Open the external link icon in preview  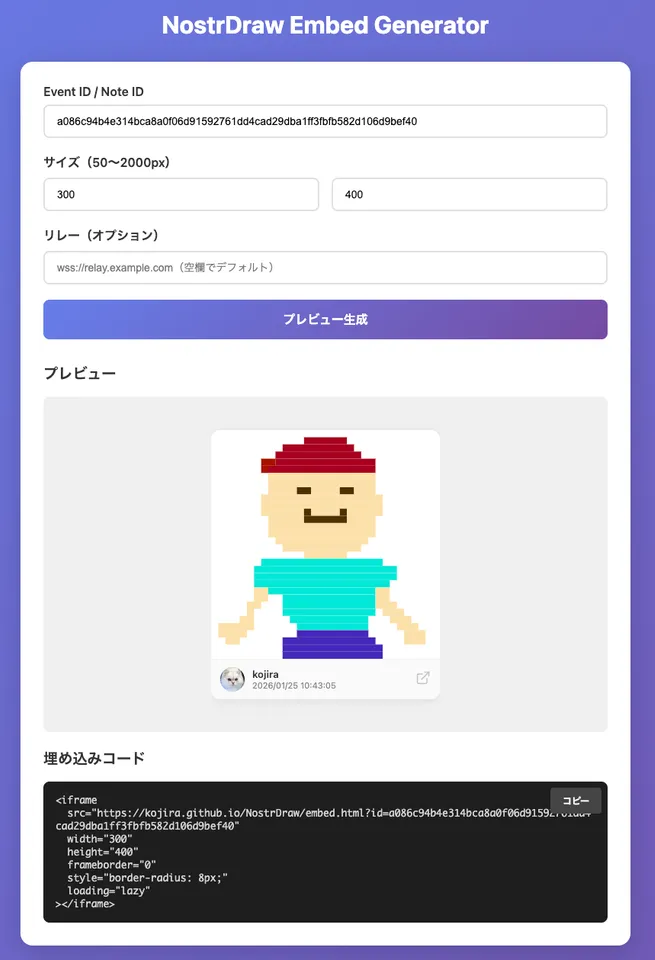(423, 678)
